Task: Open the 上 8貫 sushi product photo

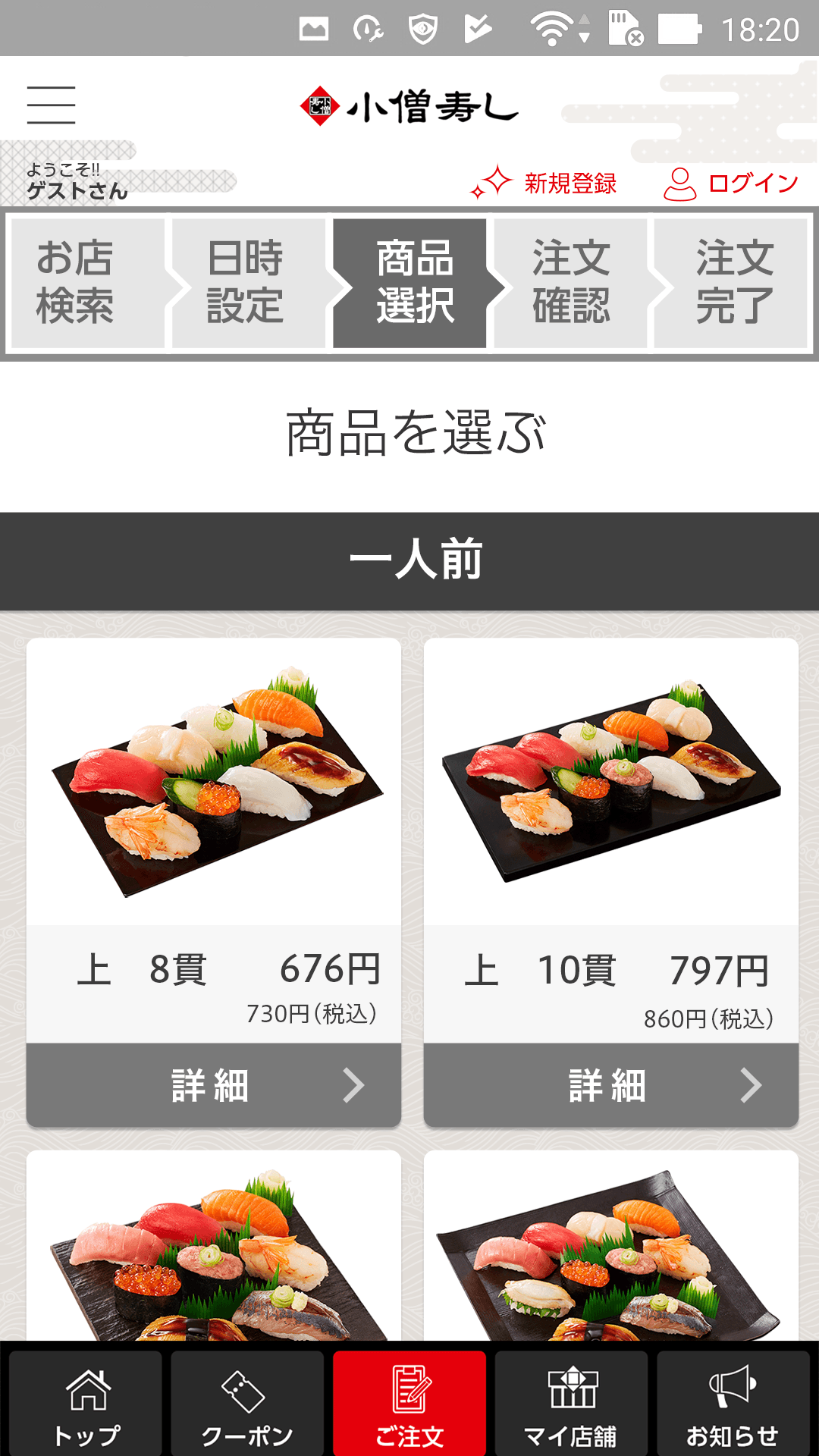Action: pyautogui.click(x=214, y=781)
